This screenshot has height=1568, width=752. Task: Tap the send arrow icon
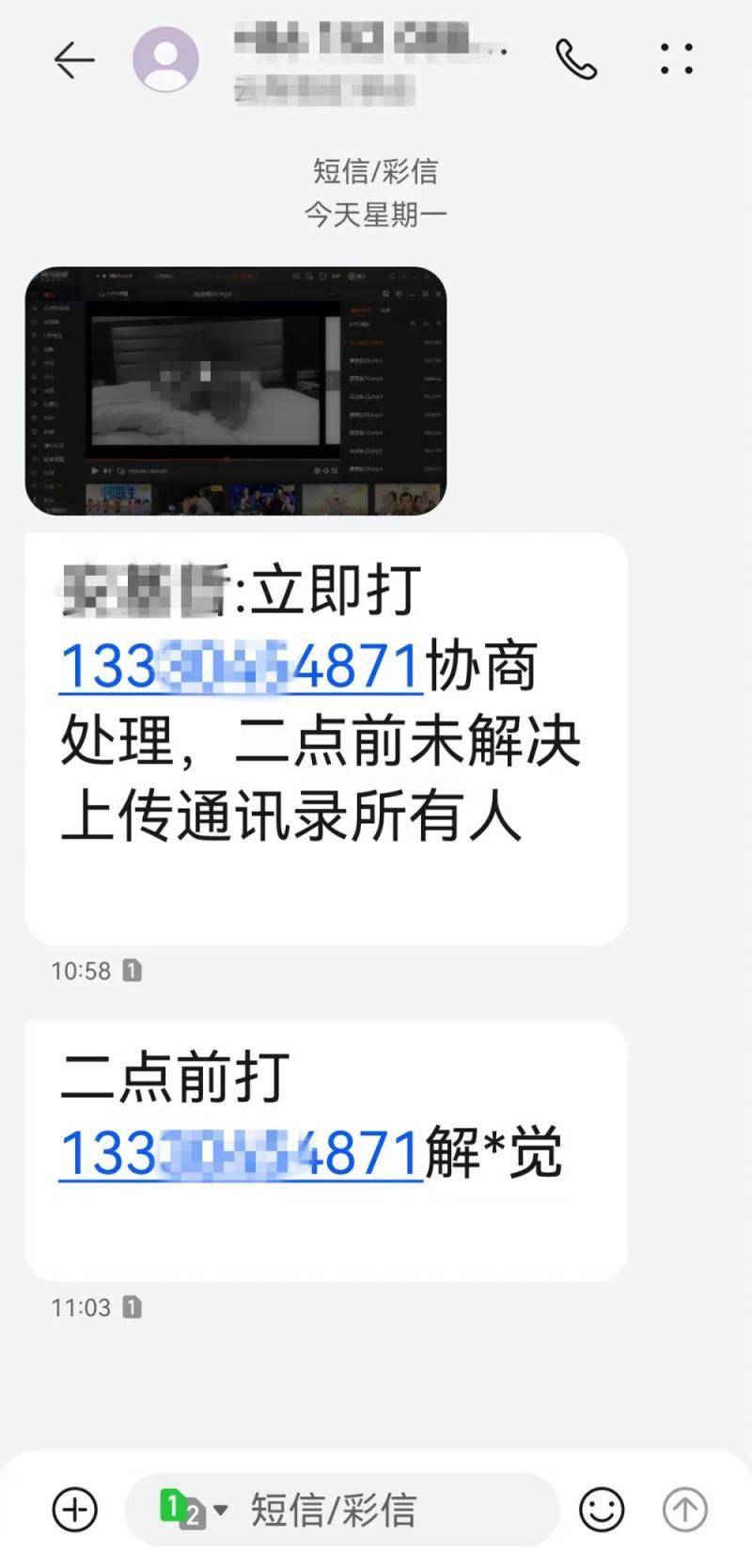(x=684, y=1508)
